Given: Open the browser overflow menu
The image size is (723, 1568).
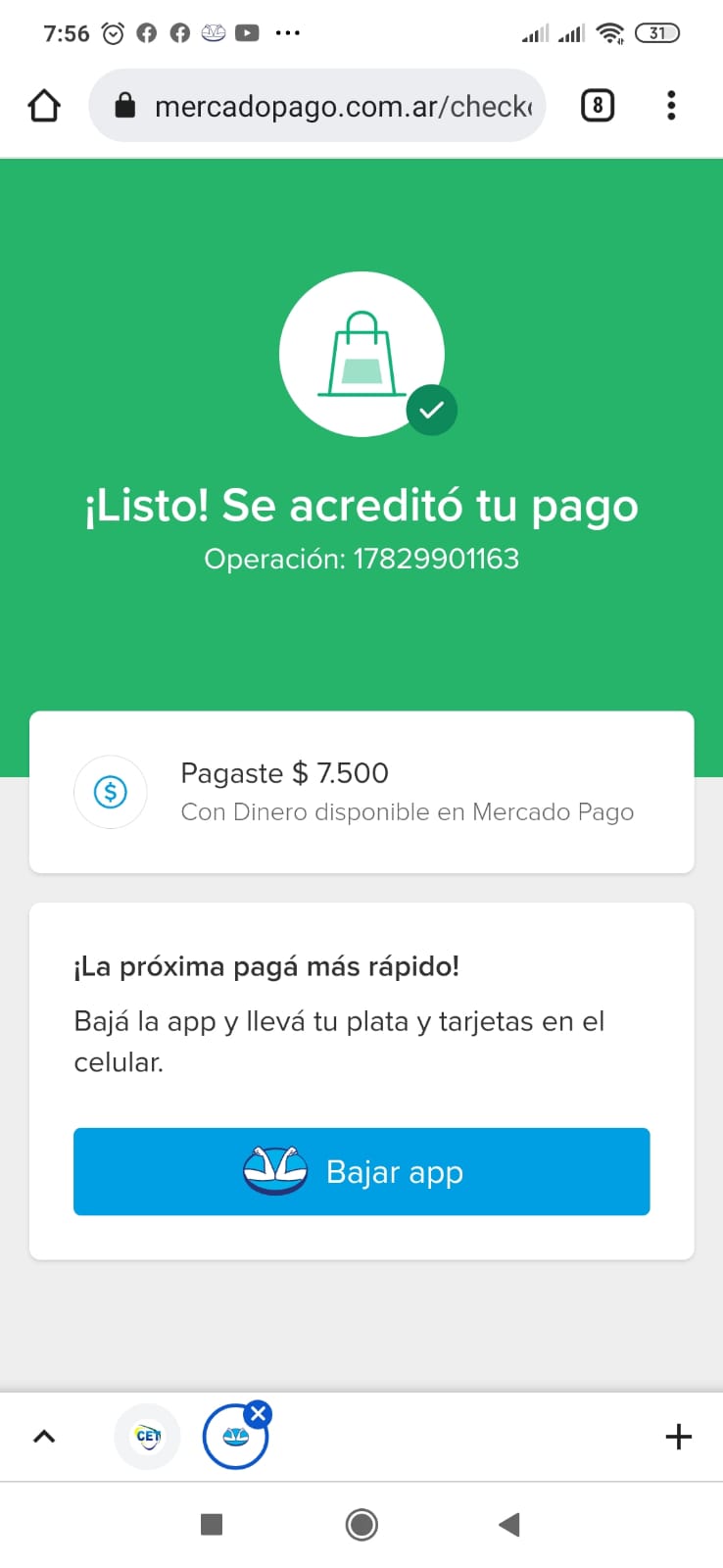Looking at the screenshot, I should click(x=671, y=106).
